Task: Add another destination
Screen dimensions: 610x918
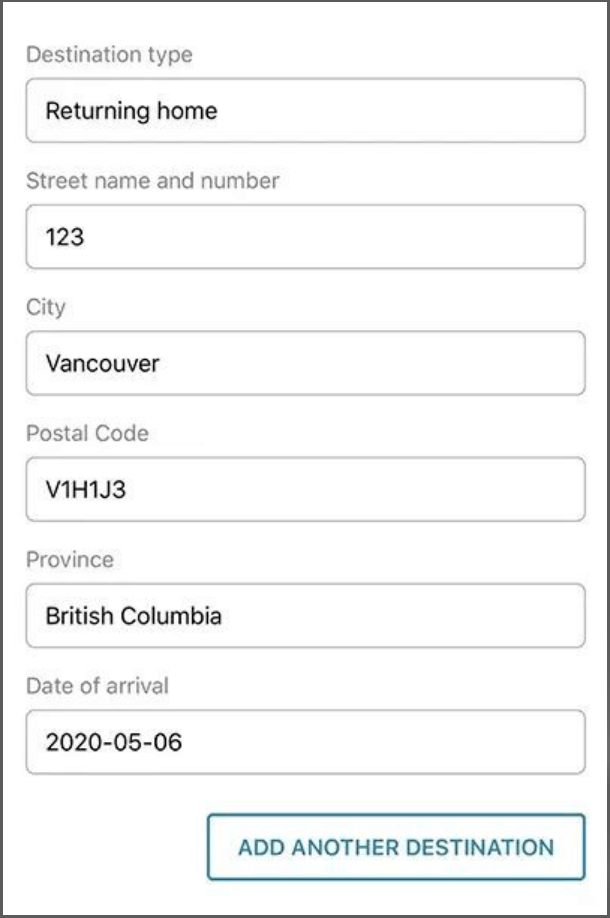Action: pos(396,848)
